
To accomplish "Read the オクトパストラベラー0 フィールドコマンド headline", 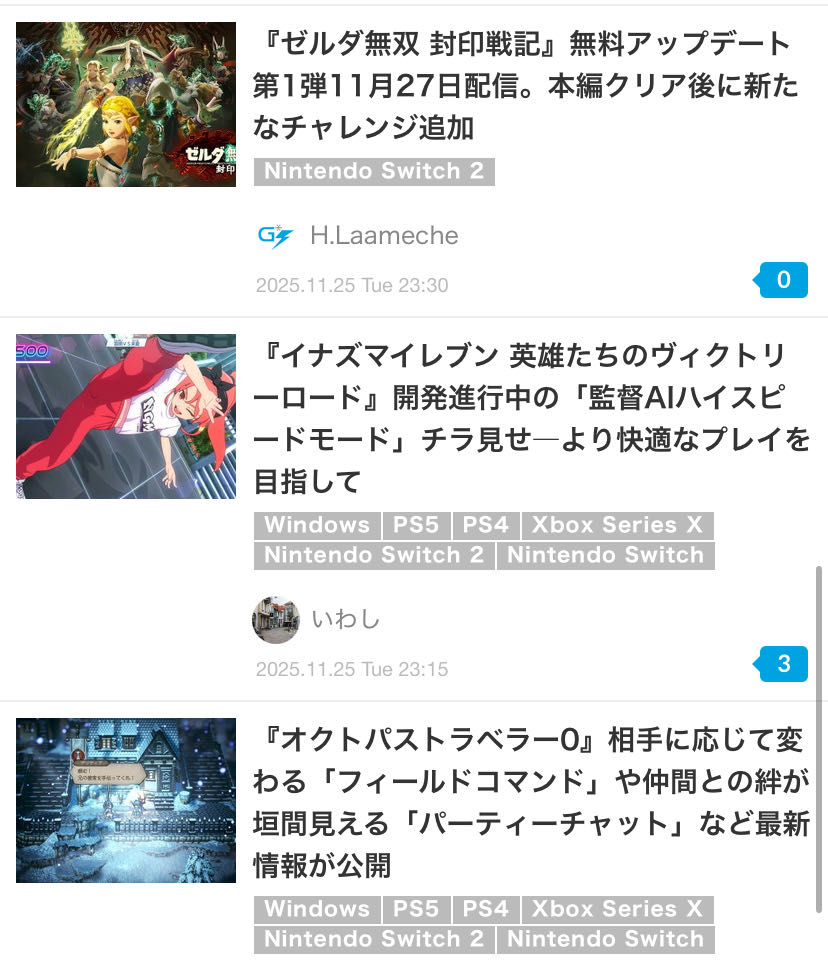I will 530,802.
